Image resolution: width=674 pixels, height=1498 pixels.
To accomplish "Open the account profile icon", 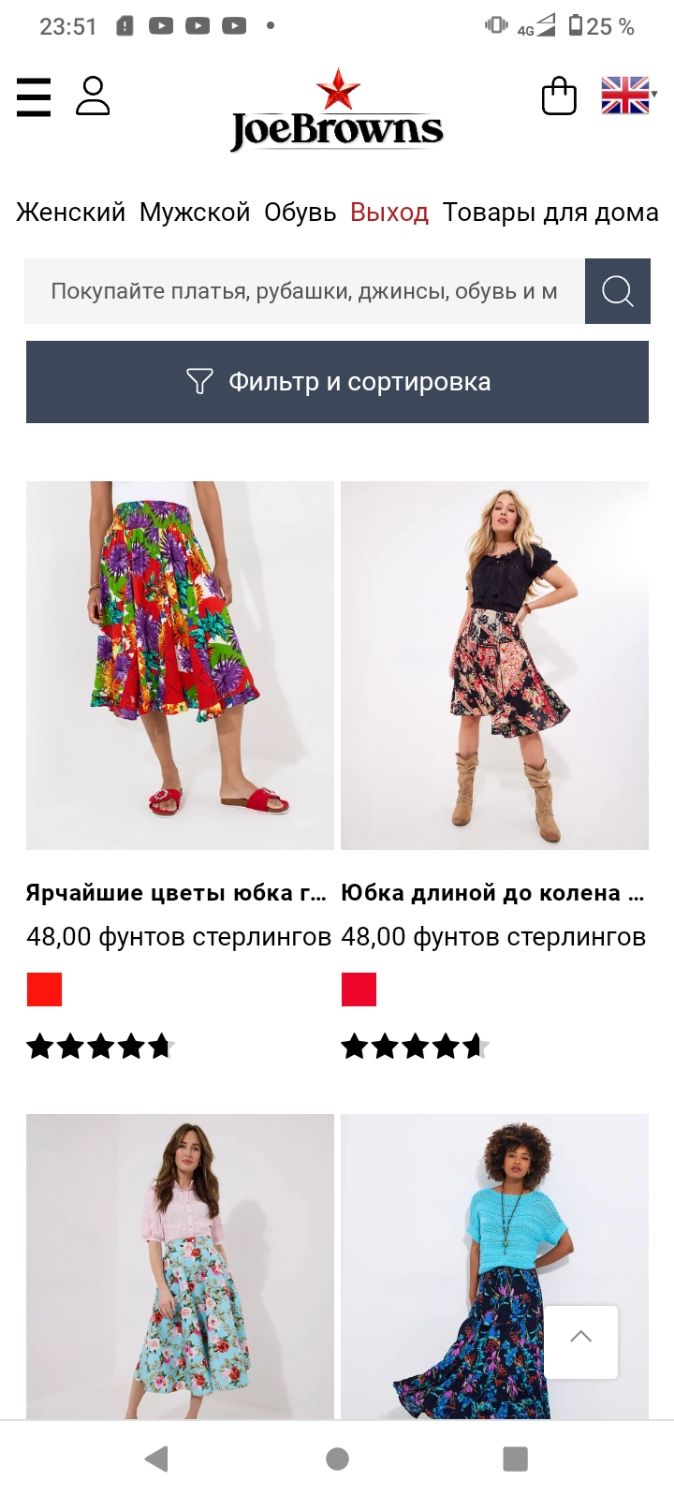I will coord(93,96).
